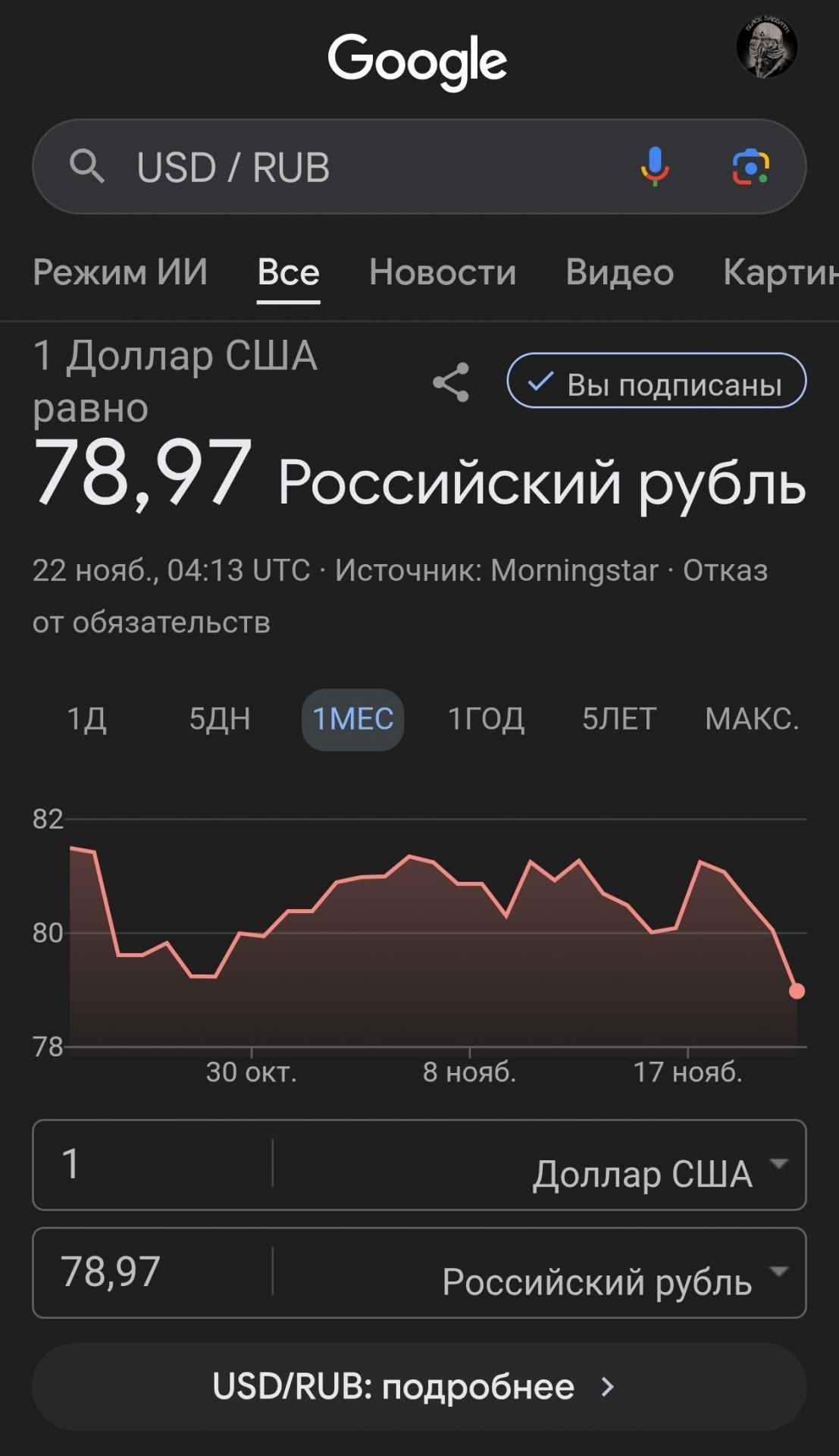Open Google Lens camera search

click(x=750, y=167)
